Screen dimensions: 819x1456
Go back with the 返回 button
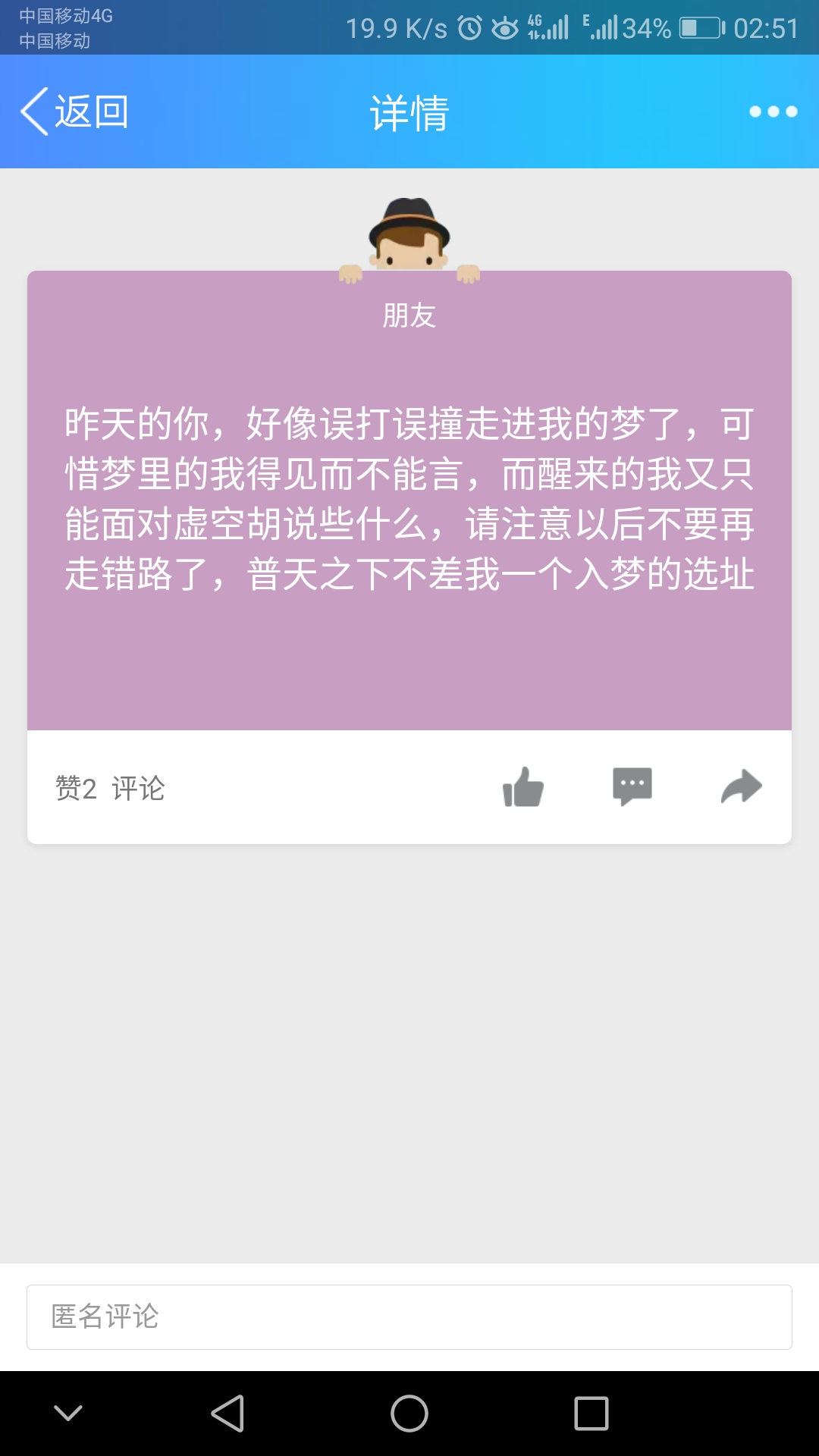click(74, 111)
